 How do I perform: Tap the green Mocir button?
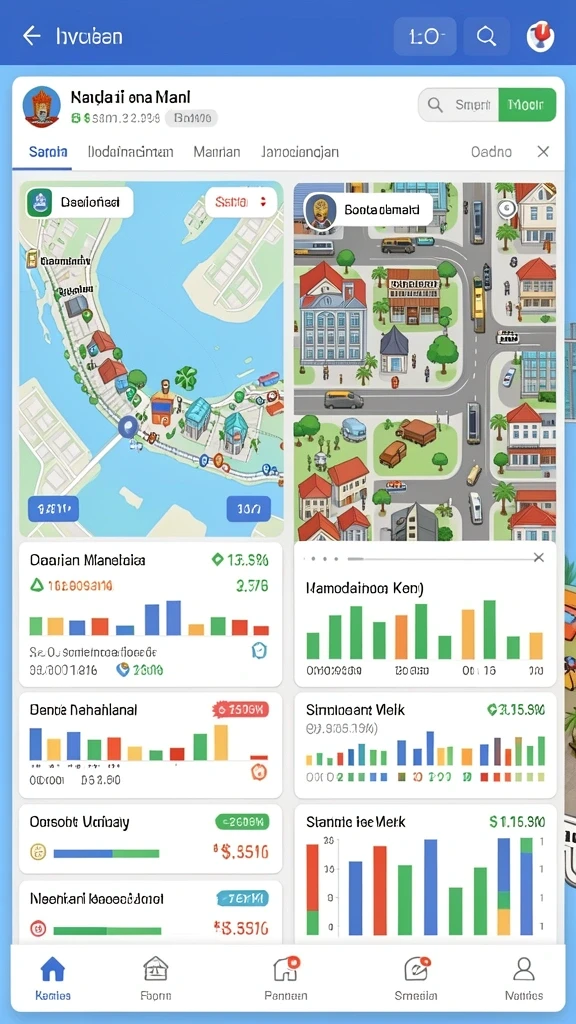pos(527,104)
